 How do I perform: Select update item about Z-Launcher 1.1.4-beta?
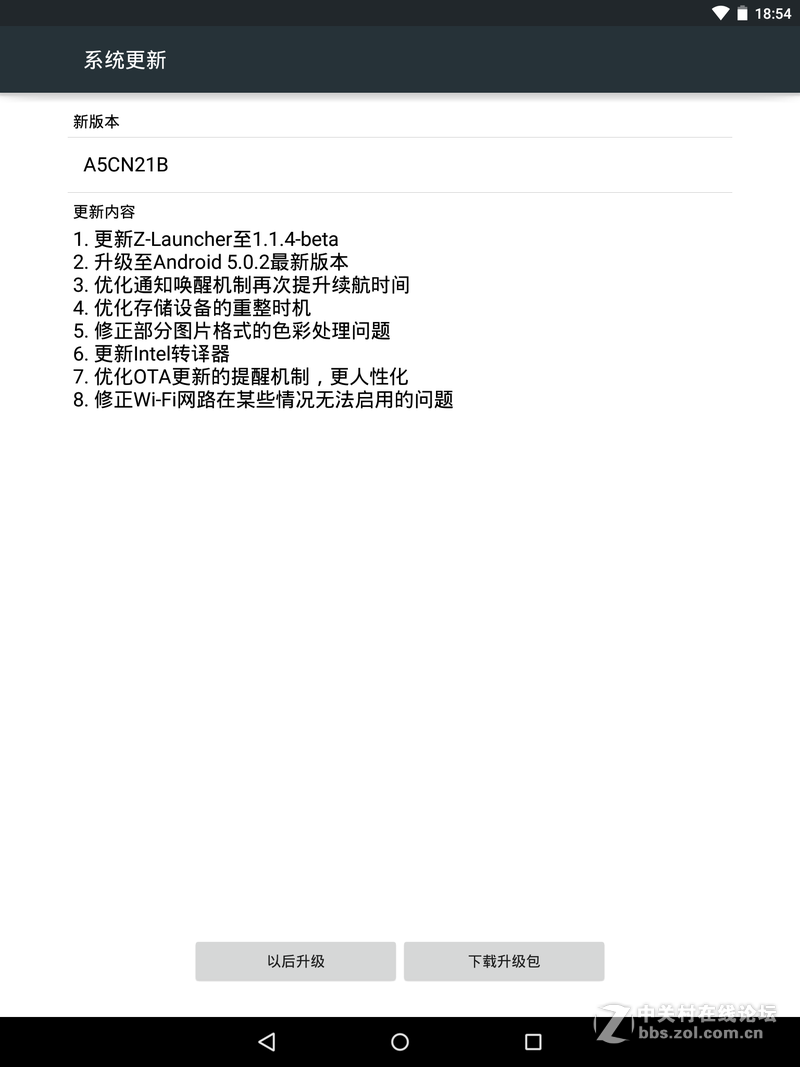point(203,239)
